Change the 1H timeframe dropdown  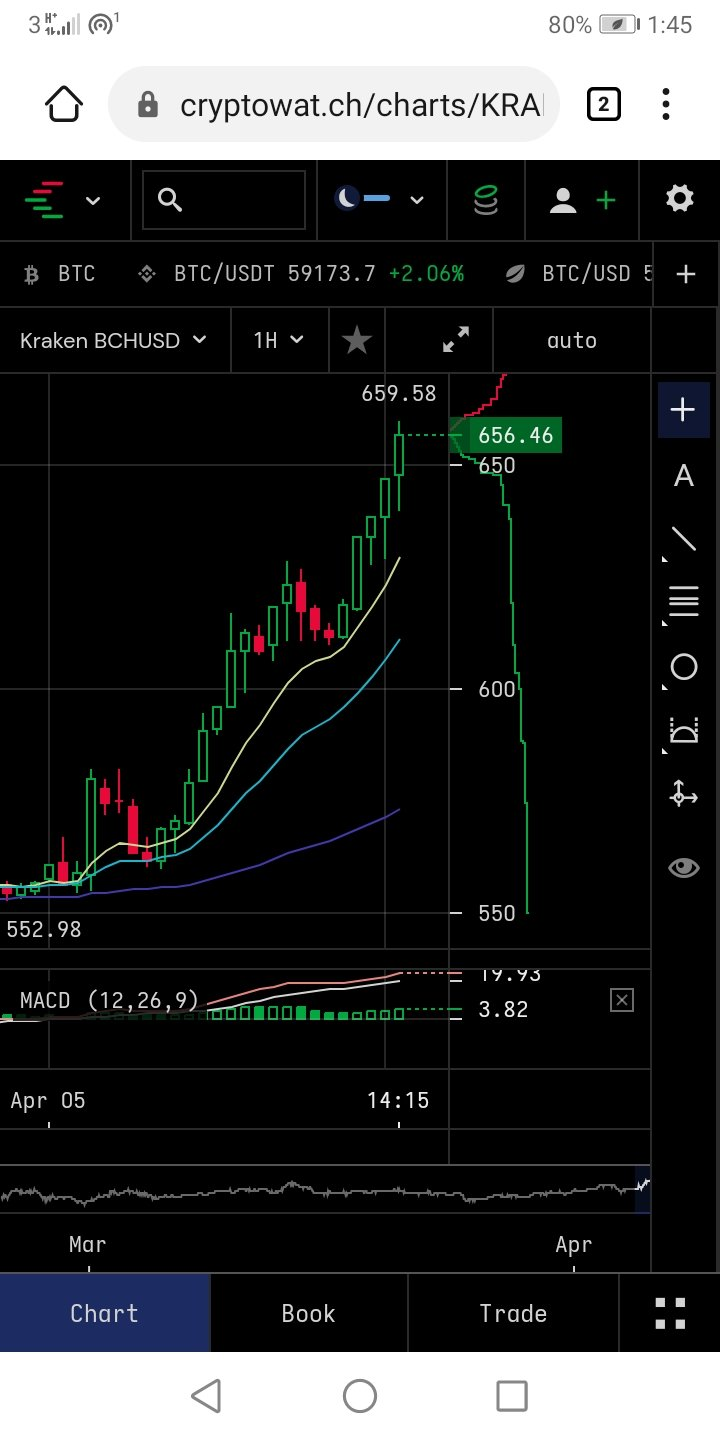point(278,340)
